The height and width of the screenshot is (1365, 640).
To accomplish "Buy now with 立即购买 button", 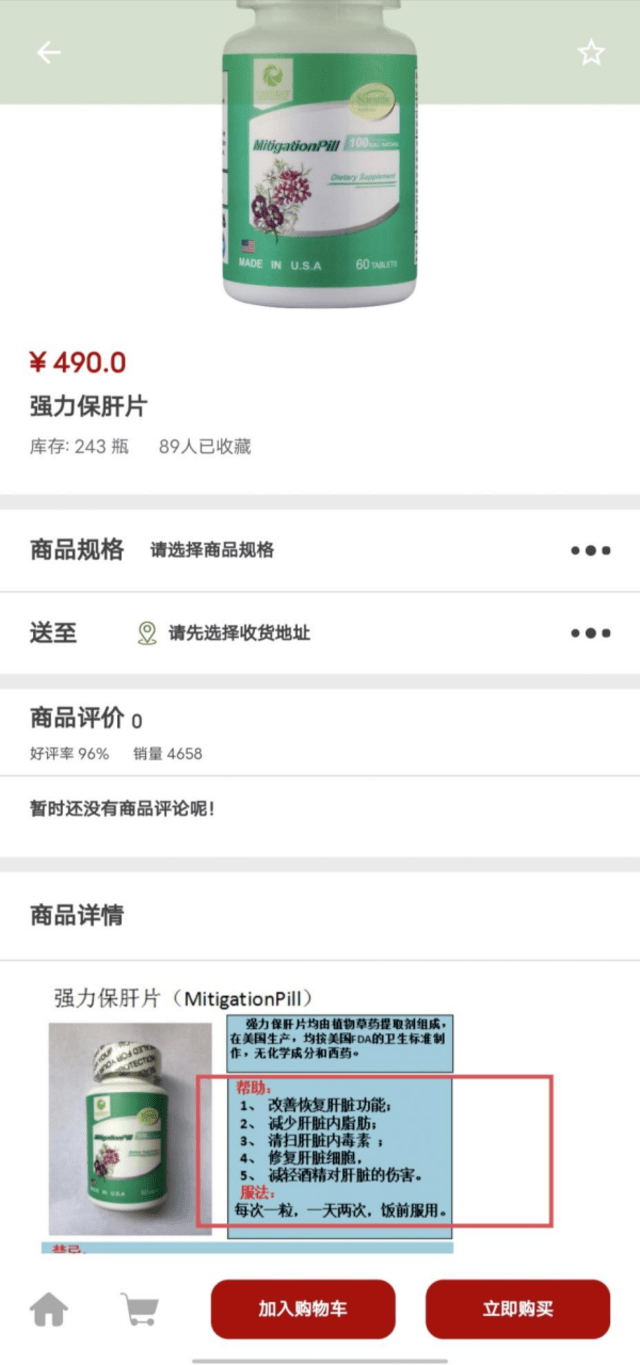I will 517,1309.
